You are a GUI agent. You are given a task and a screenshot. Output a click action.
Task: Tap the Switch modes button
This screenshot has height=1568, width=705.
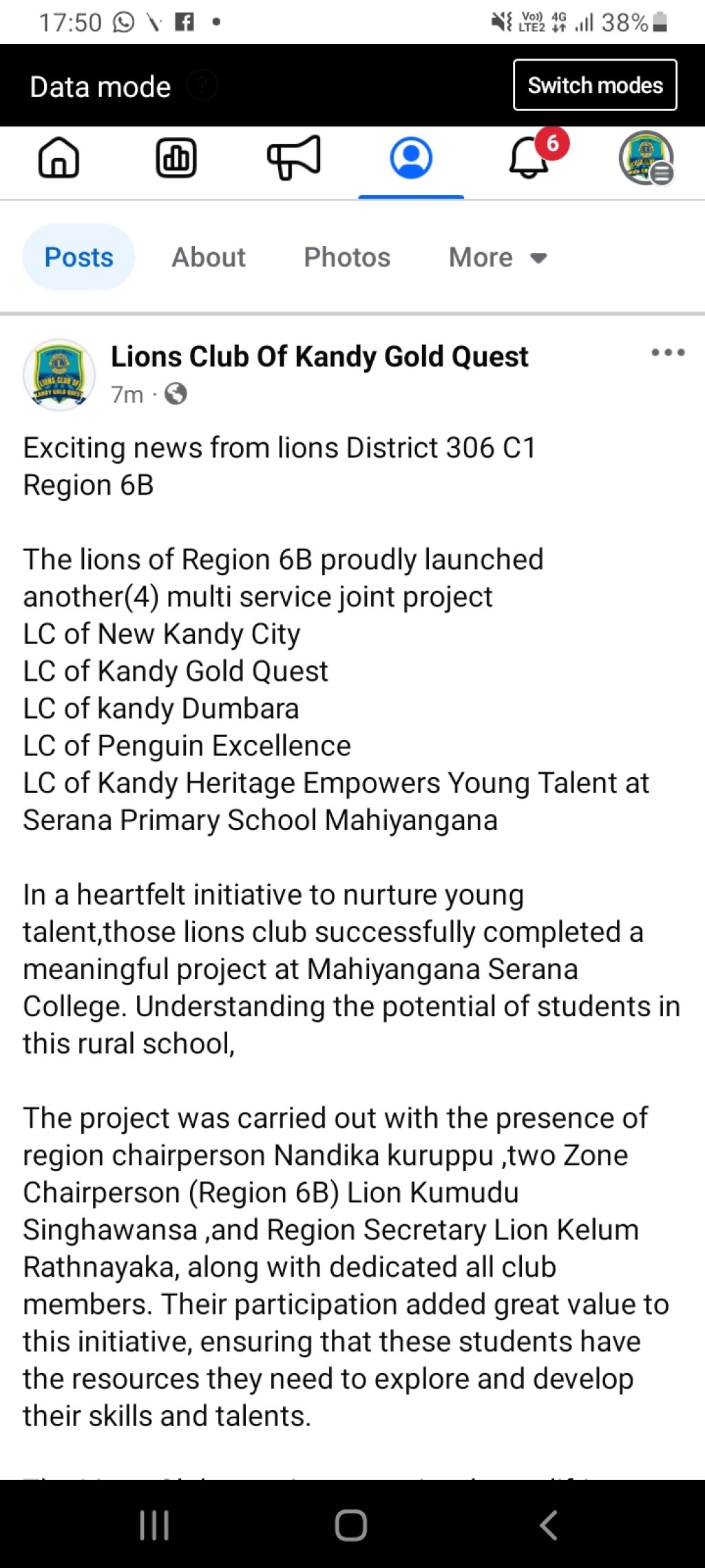click(x=595, y=85)
